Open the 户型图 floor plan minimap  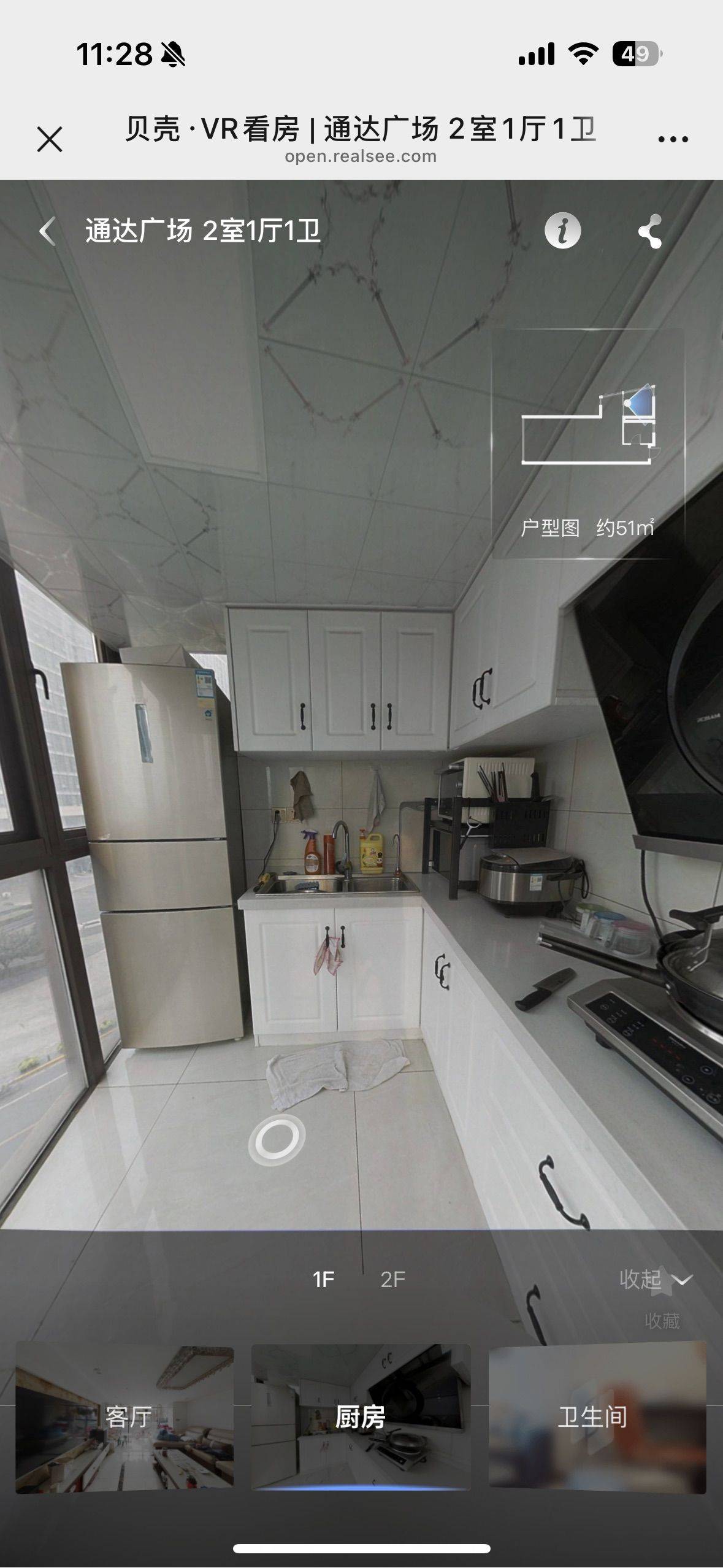588,444
